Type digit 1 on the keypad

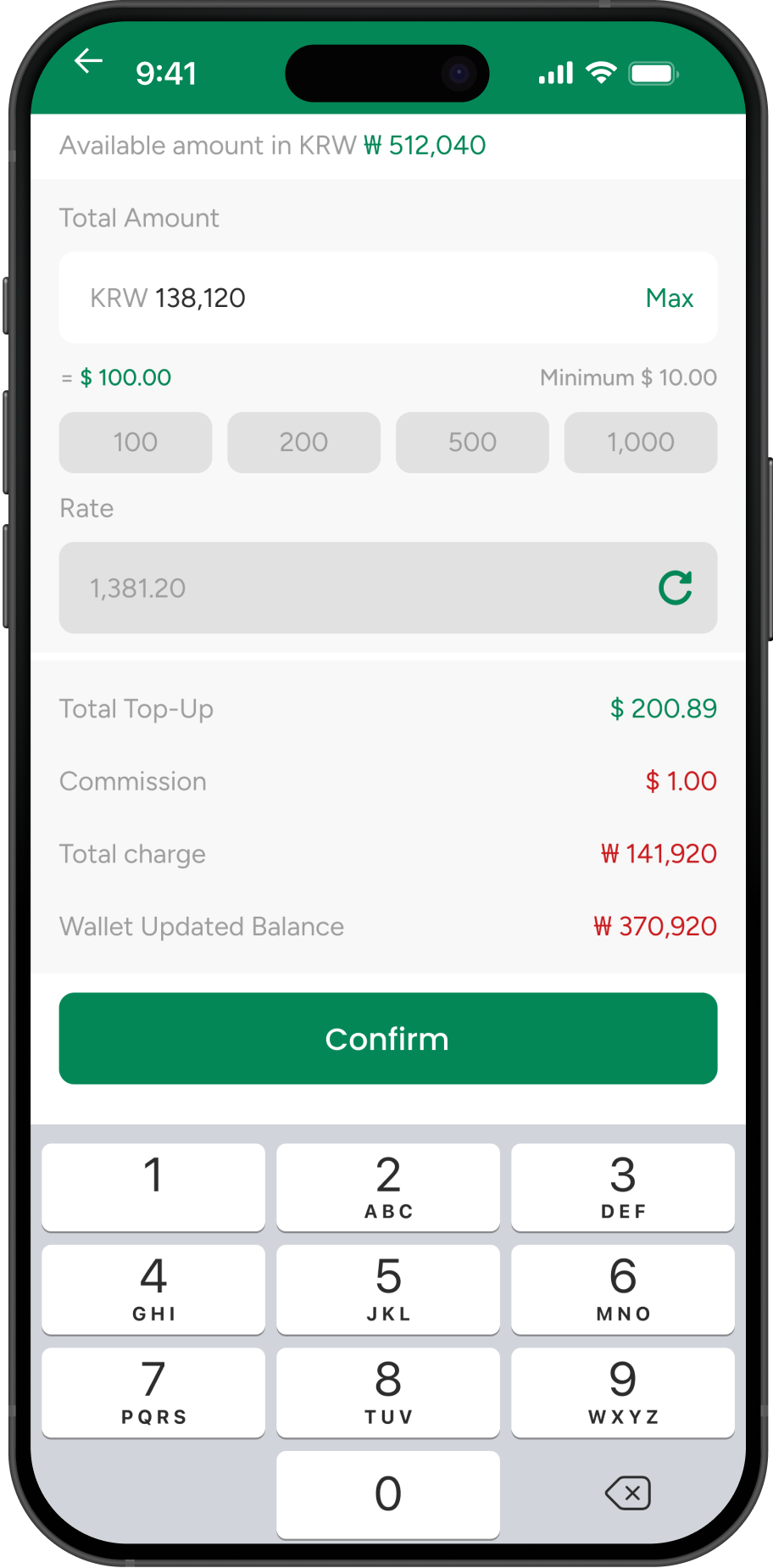[x=153, y=1186]
